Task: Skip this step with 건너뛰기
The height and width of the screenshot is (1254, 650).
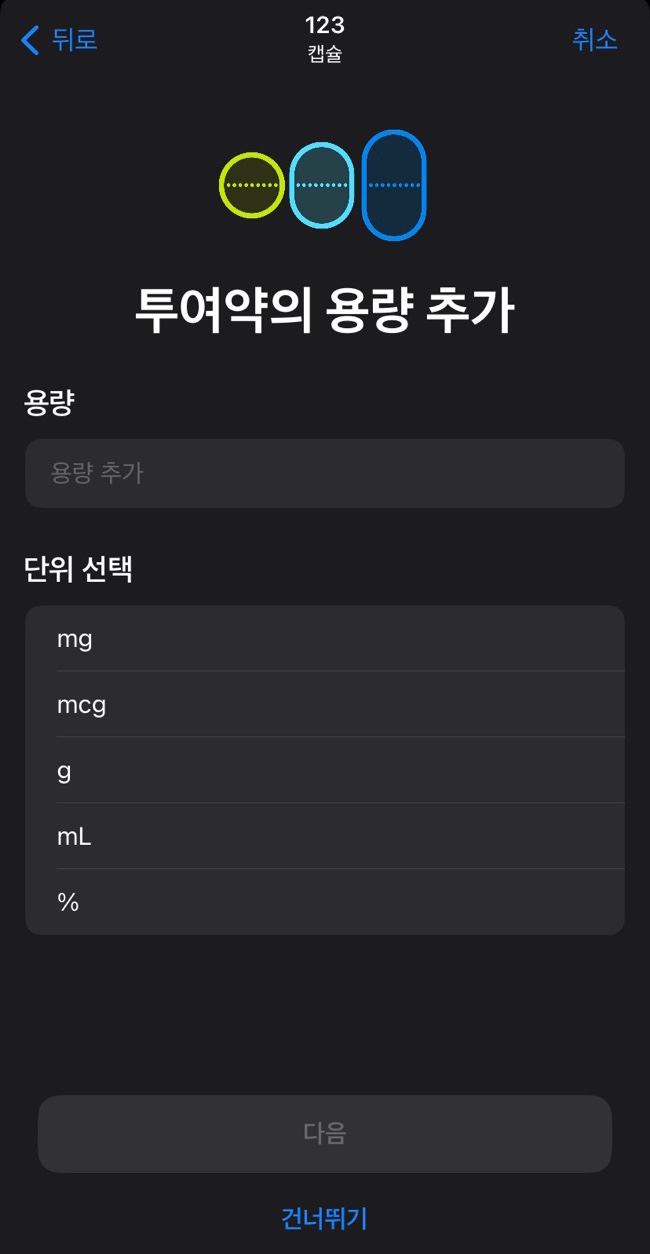Action: (x=325, y=1218)
